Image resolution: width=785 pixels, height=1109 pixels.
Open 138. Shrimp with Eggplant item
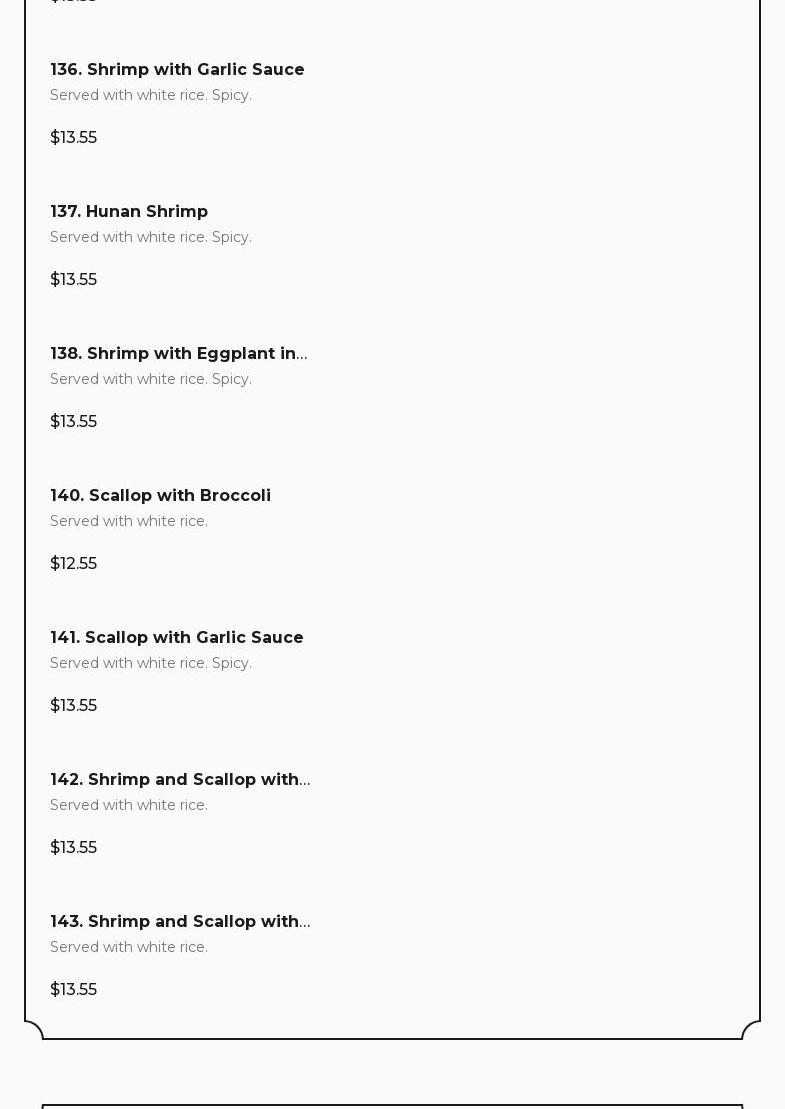pyautogui.click(x=178, y=354)
